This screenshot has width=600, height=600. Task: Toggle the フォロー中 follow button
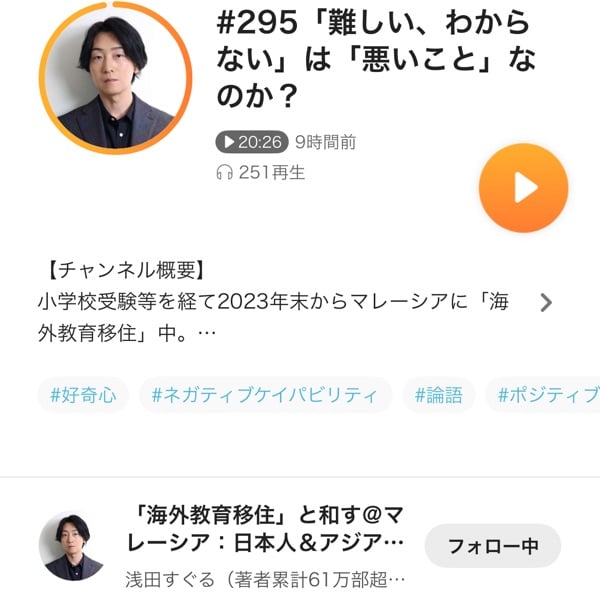[x=493, y=546]
